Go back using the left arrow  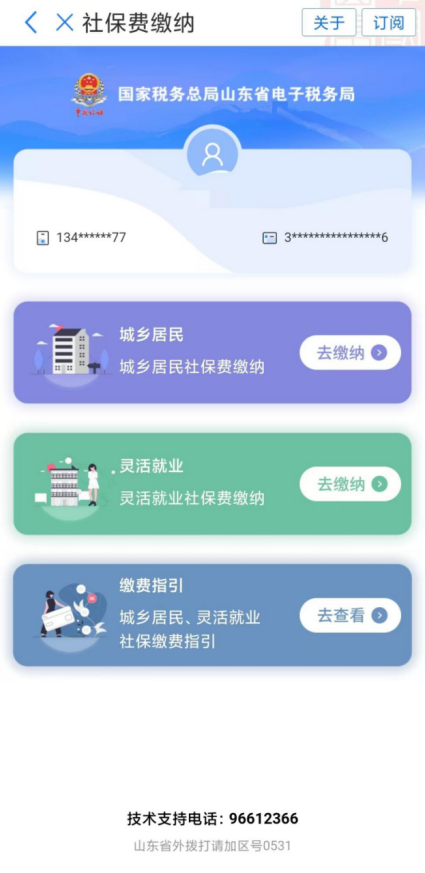click(x=31, y=23)
